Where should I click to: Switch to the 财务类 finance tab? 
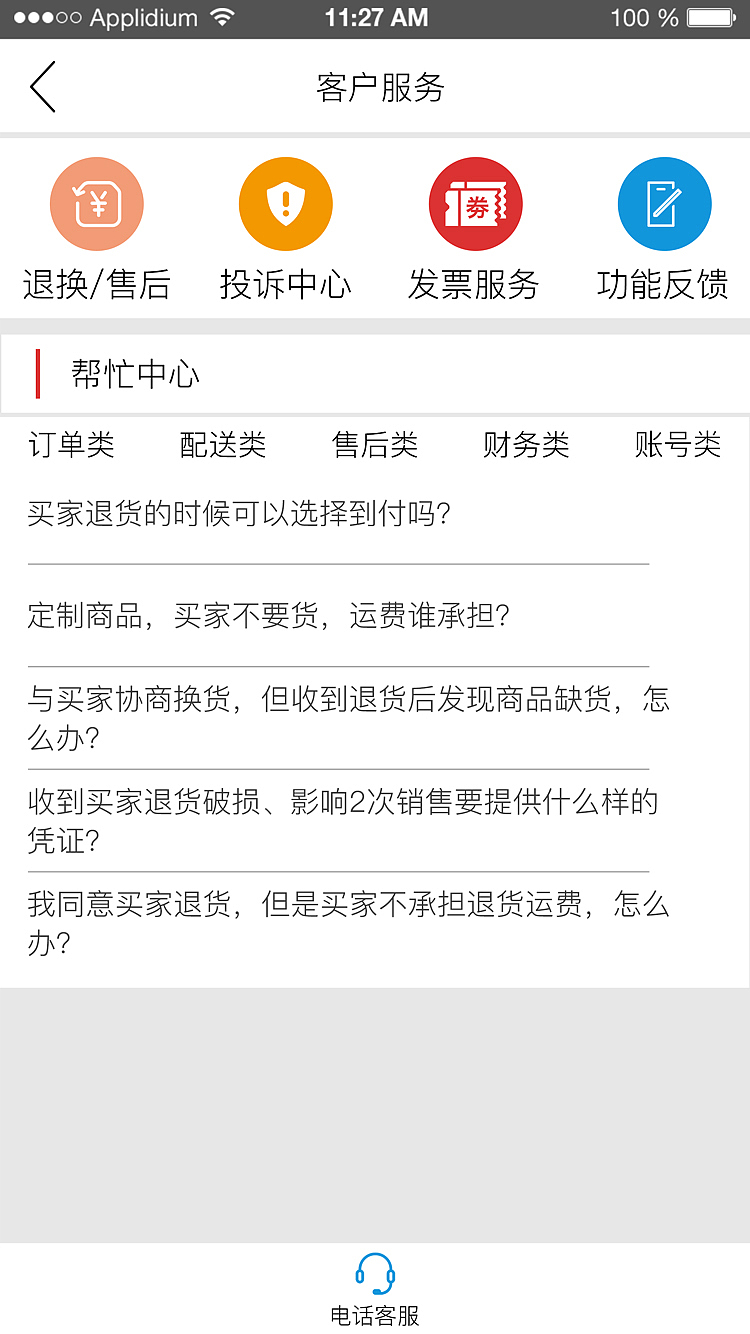coord(526,446)
